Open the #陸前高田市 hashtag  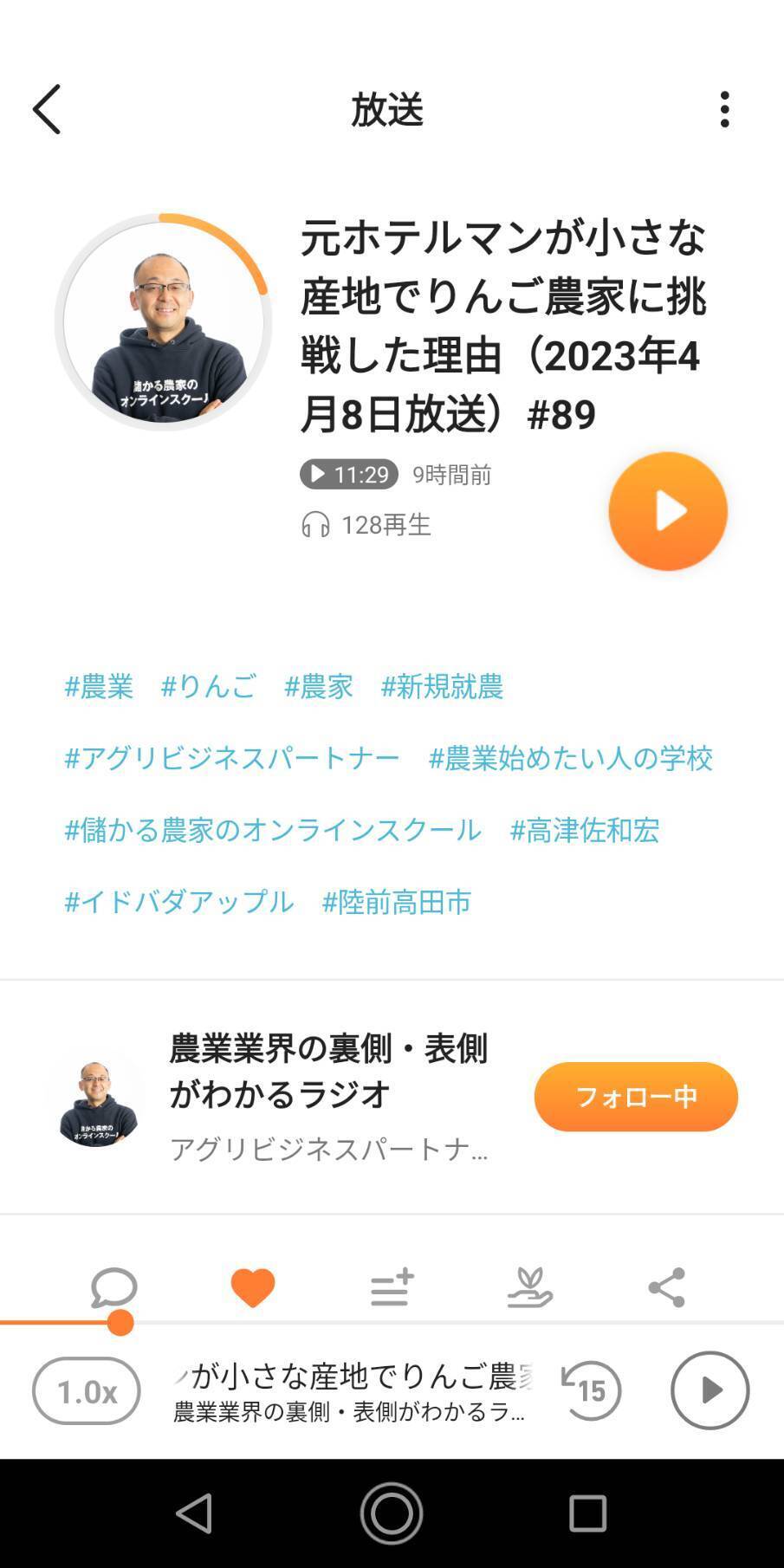pos(397,902)
